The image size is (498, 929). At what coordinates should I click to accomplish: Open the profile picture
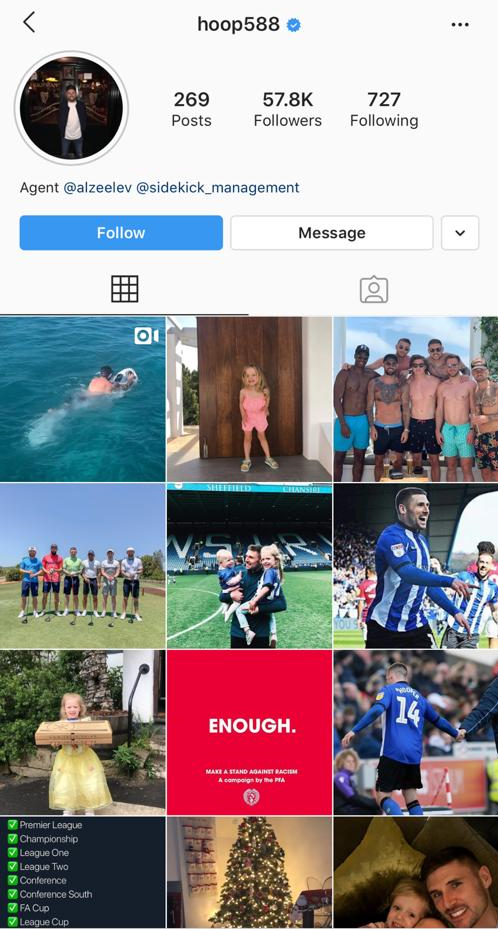coord(71,107)
